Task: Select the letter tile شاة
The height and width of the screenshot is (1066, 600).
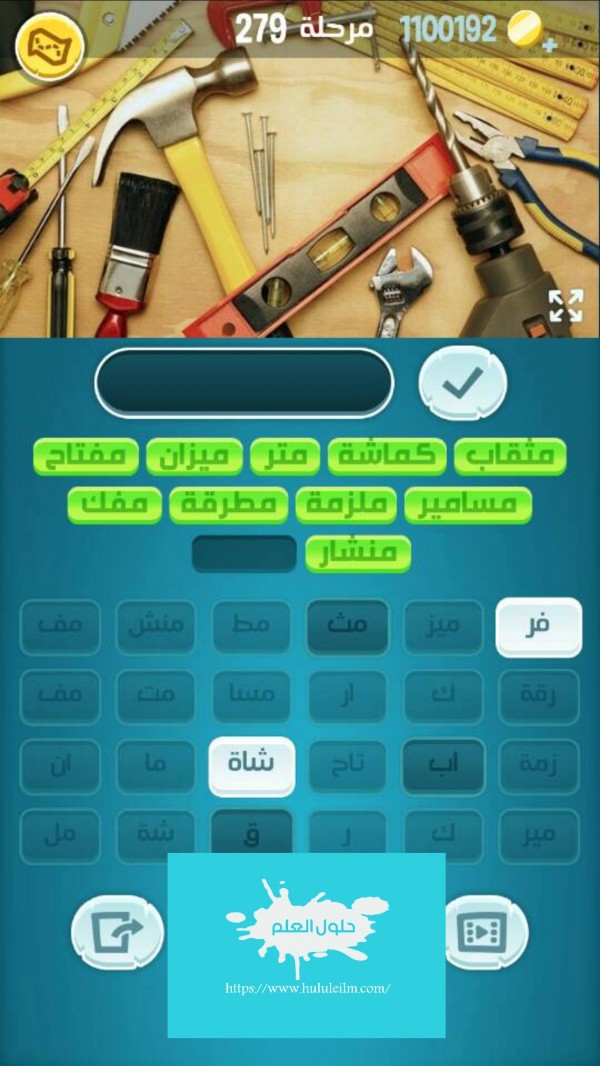Action: click(252, 765)
